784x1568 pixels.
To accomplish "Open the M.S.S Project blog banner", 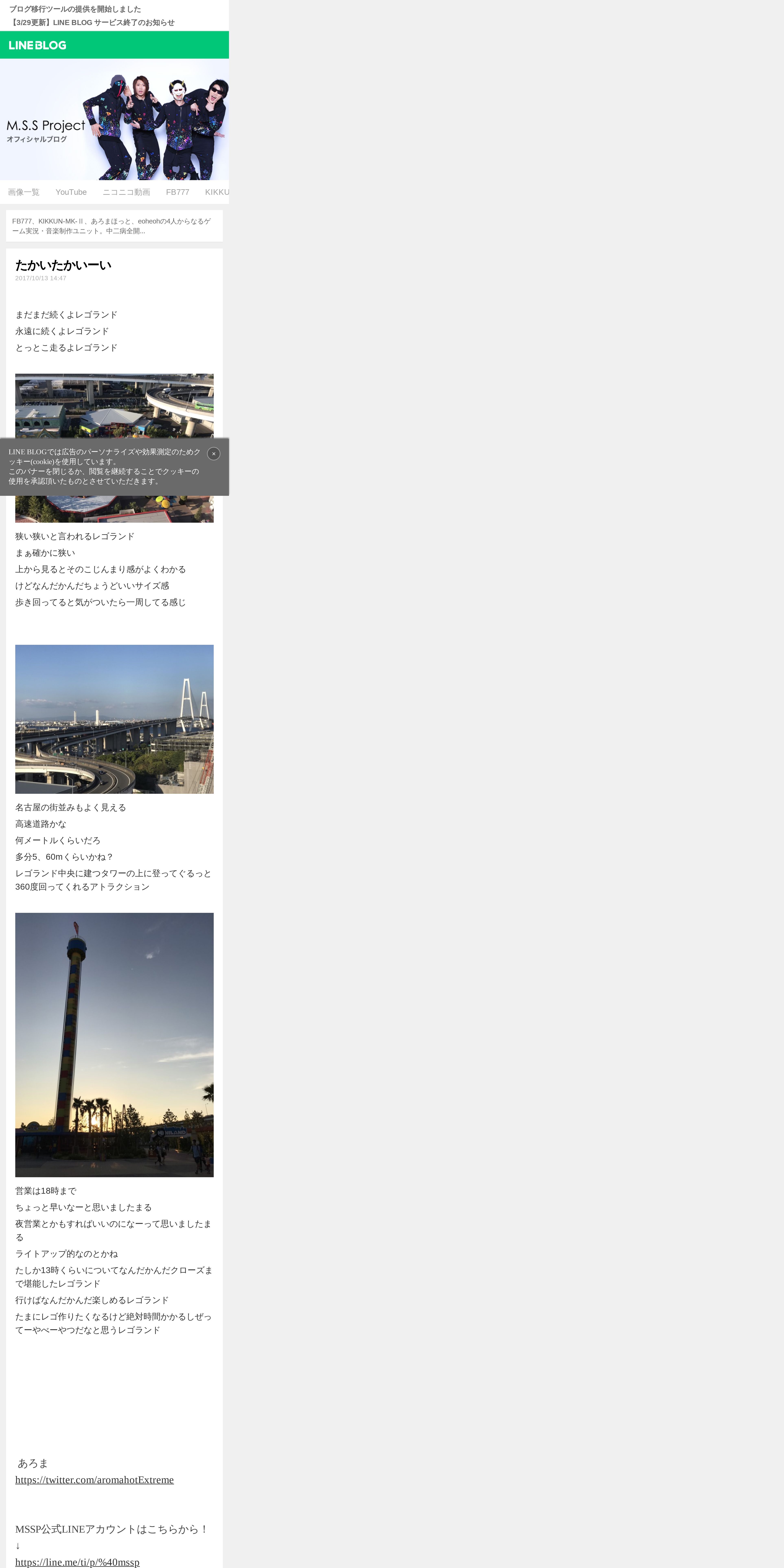I will pyautogui.click(x=114, y=119).
